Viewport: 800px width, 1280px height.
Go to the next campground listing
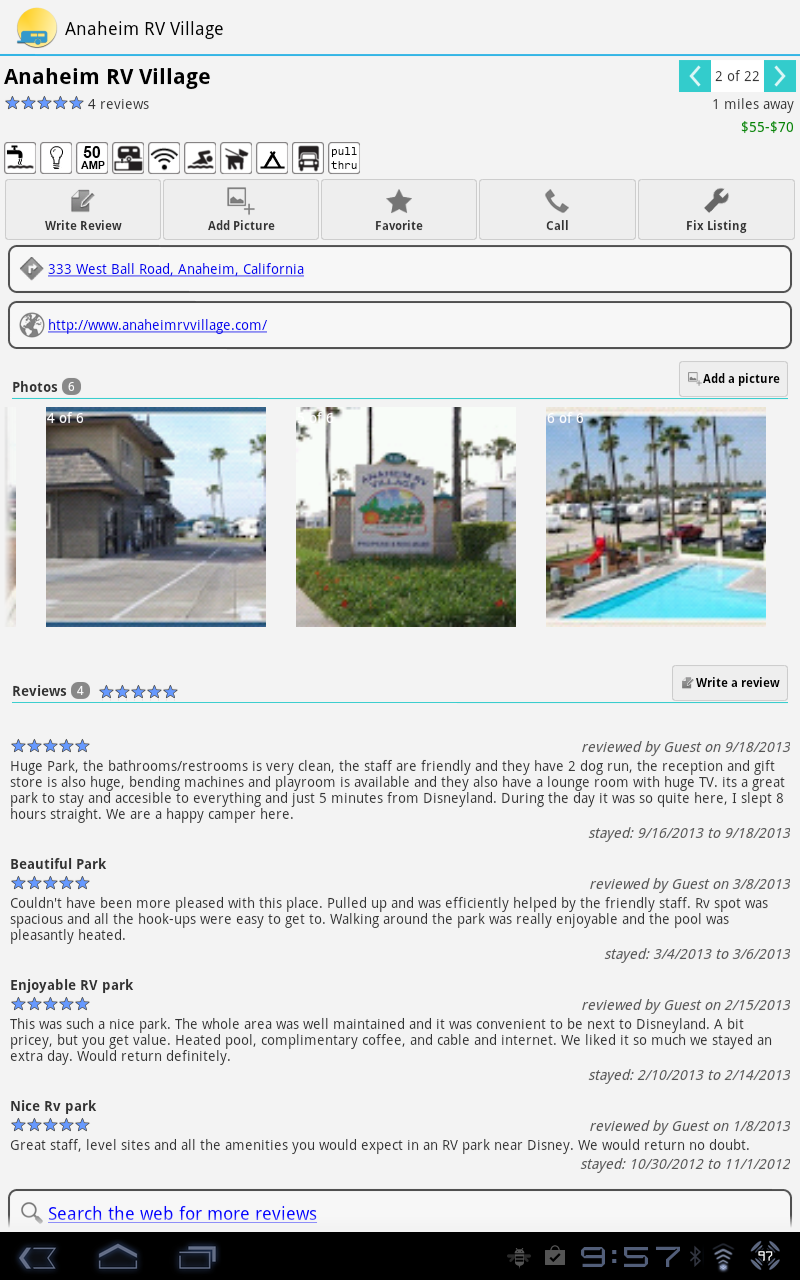point(780,76)
